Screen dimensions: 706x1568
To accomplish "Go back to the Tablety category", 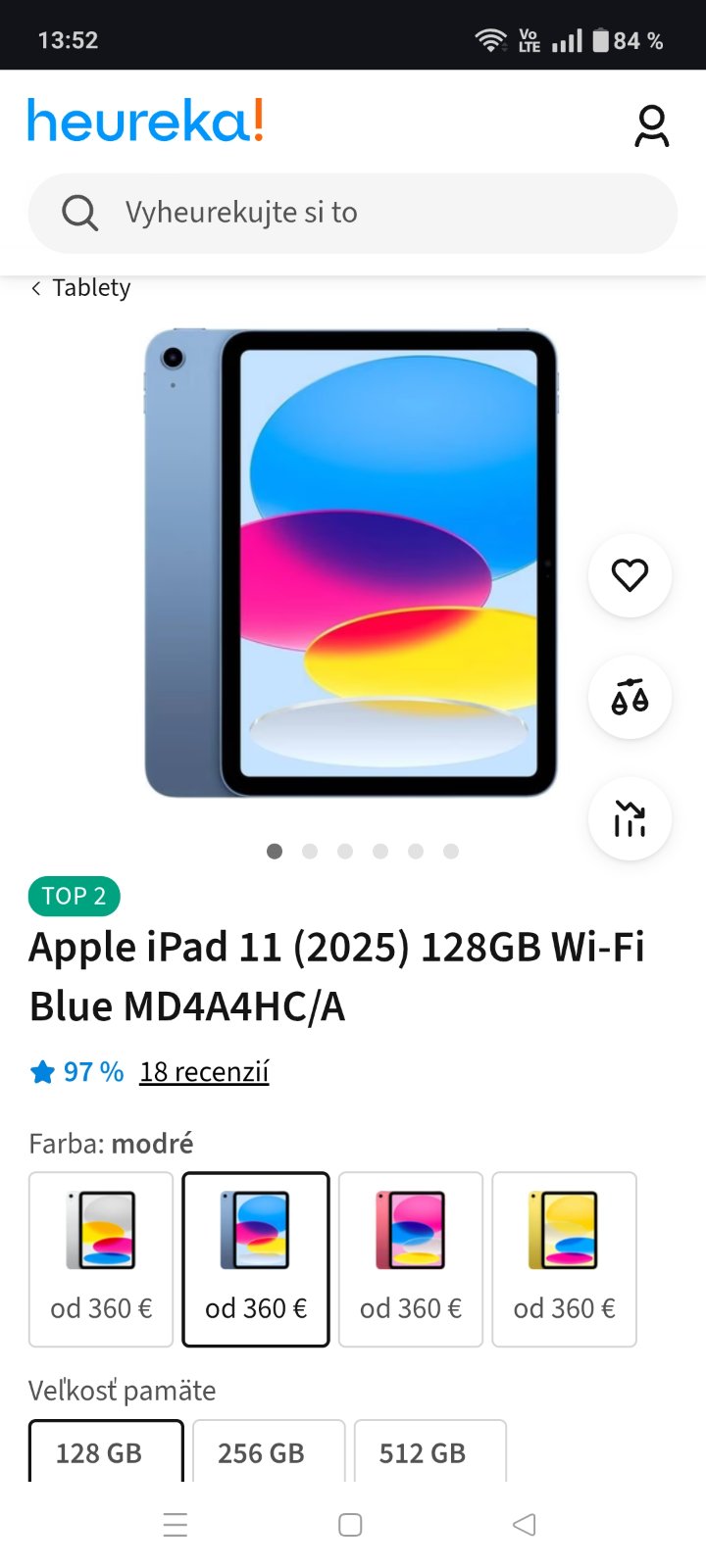I will tap(80, 287).
